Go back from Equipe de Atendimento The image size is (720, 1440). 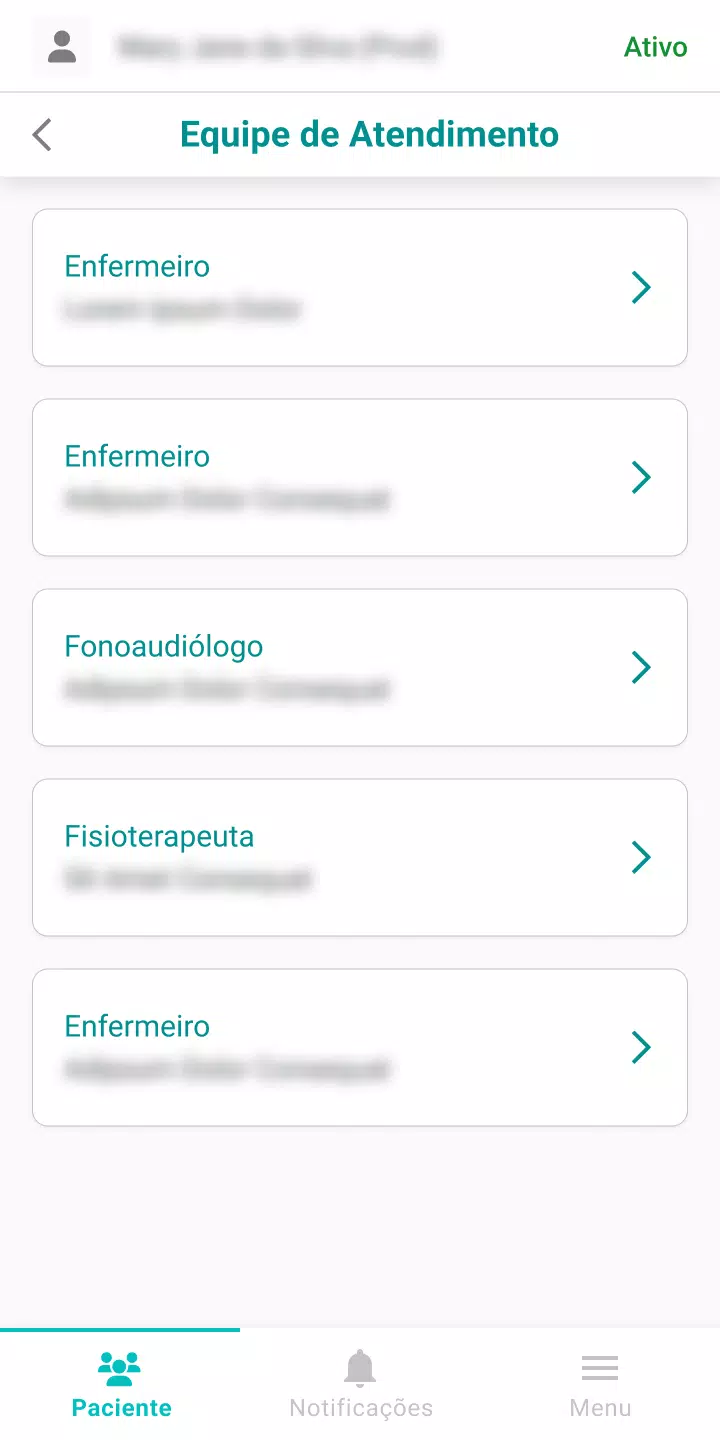[42, 134]
